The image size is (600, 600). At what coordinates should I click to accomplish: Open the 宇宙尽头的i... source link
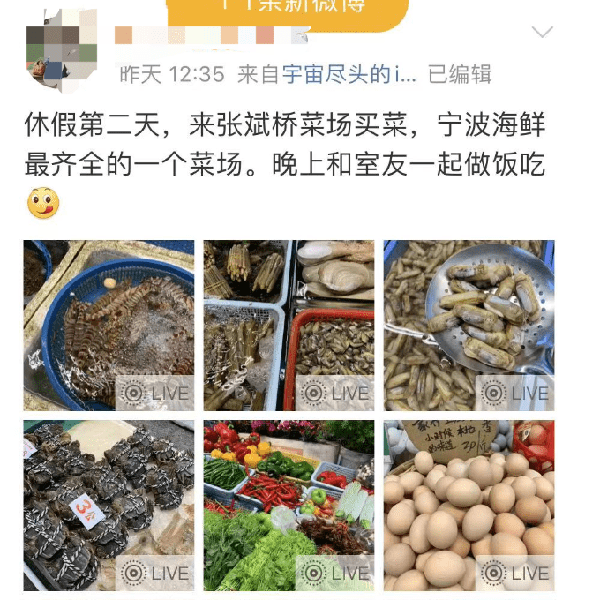[349, 74]
